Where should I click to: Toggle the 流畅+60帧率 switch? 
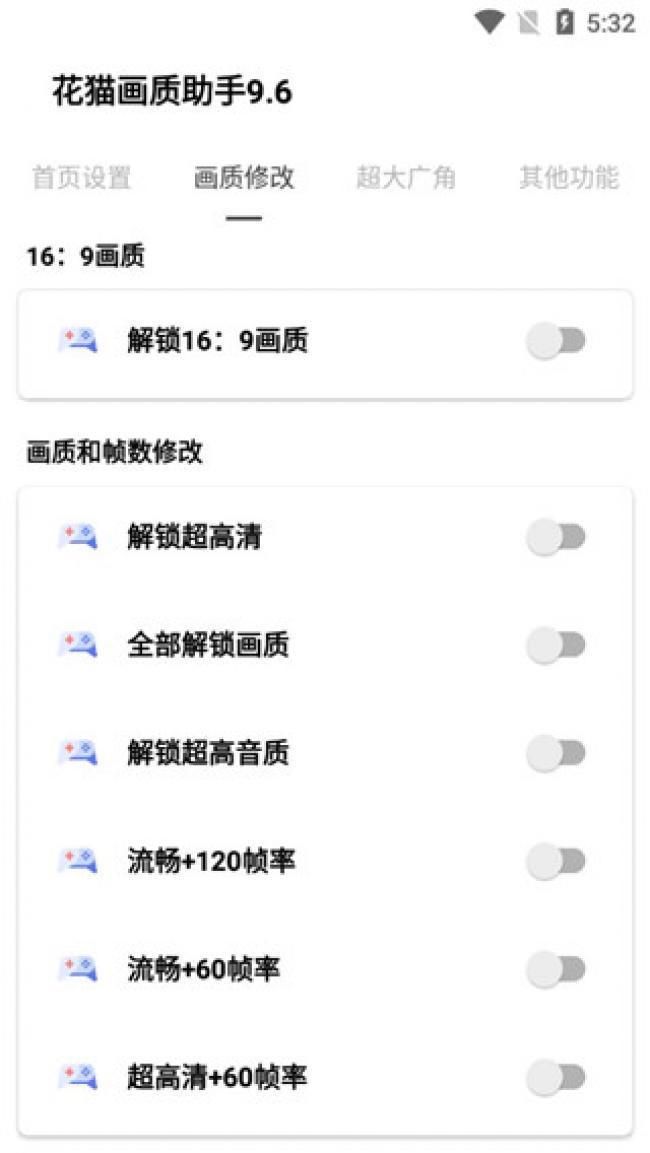coord(556,969)
